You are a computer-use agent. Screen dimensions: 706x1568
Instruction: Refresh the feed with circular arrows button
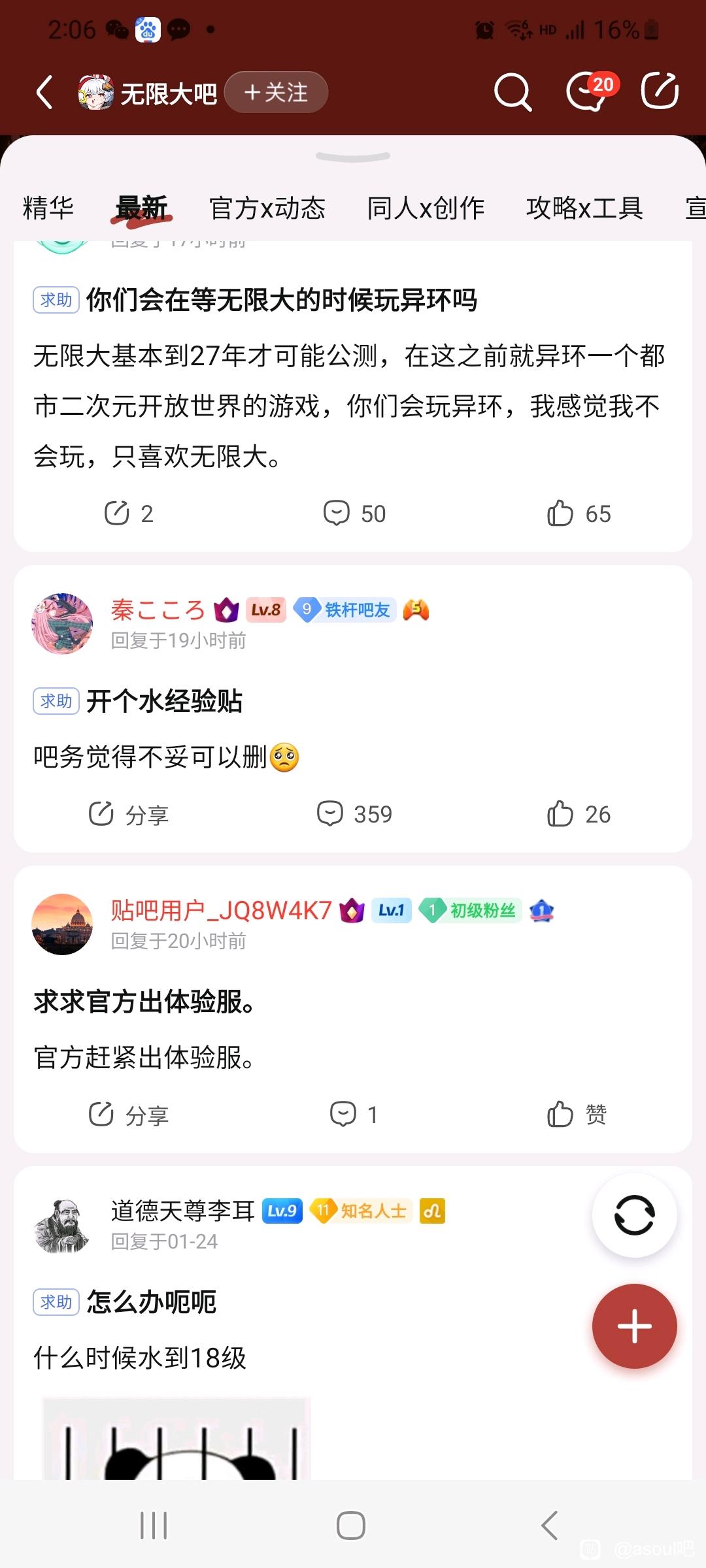pyautogui.click(x=634, y=1215)
